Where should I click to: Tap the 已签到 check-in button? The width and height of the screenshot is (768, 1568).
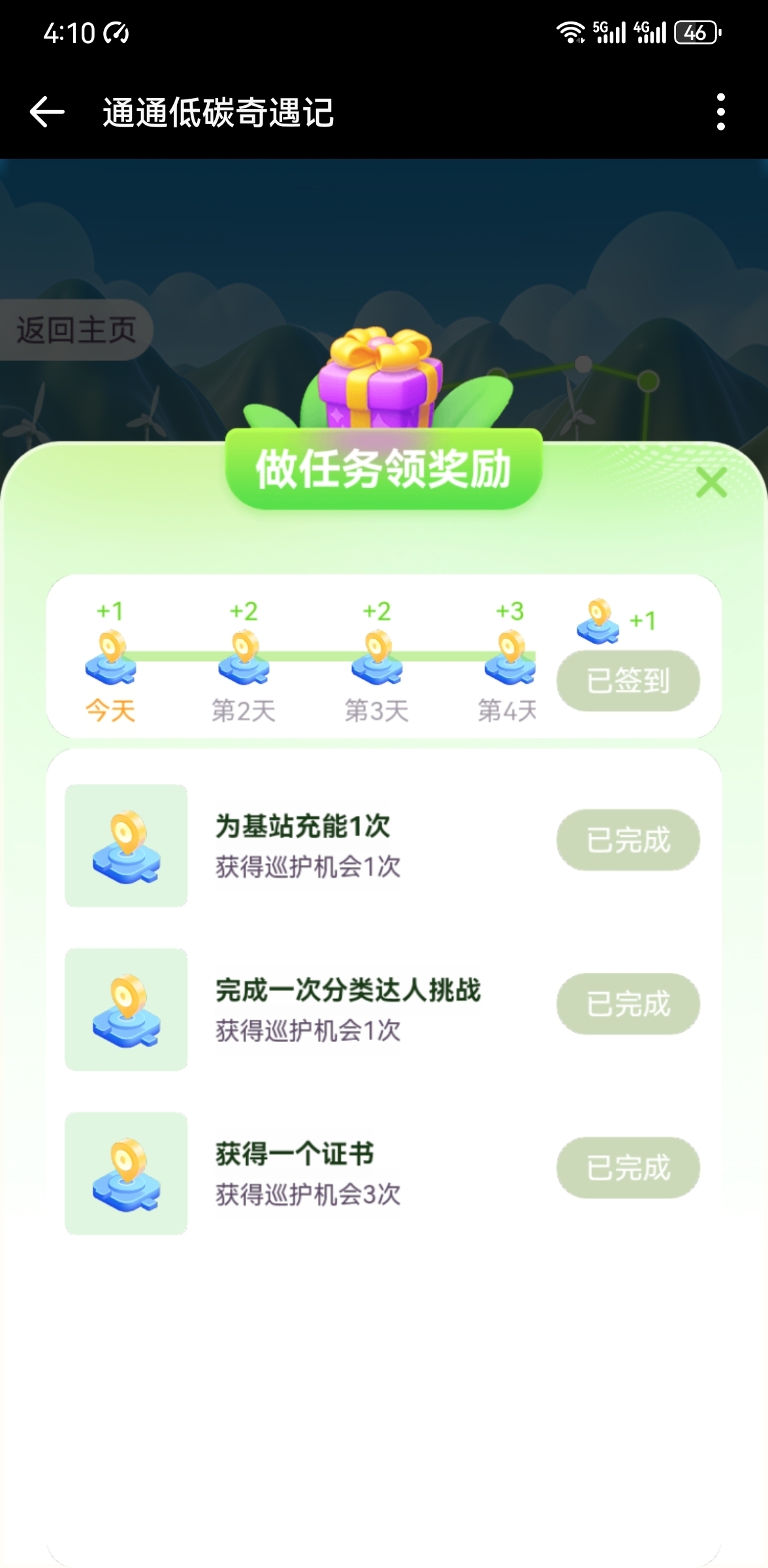pyautogui.click(x=628, y=681)
